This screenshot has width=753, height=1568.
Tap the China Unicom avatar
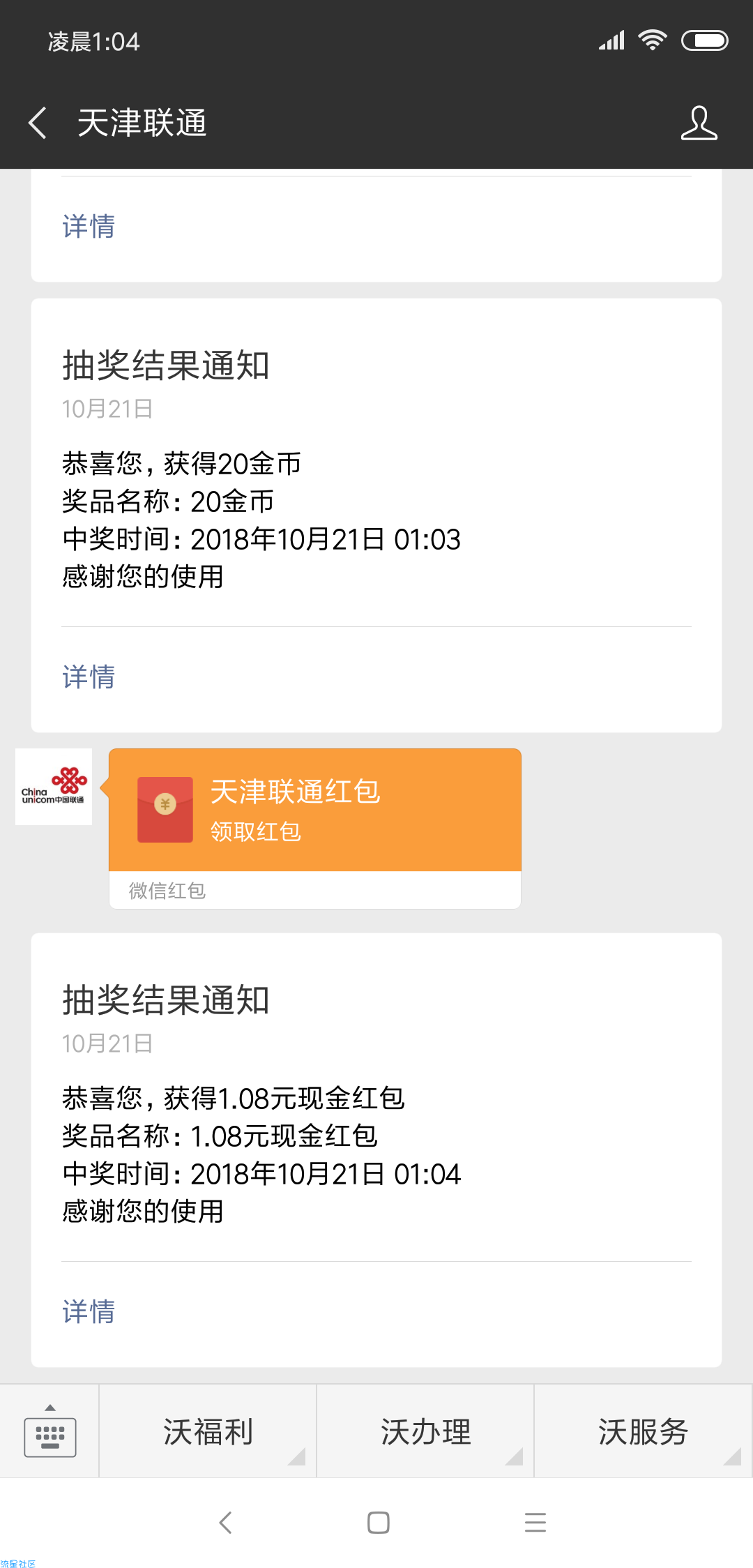point(54,787)
